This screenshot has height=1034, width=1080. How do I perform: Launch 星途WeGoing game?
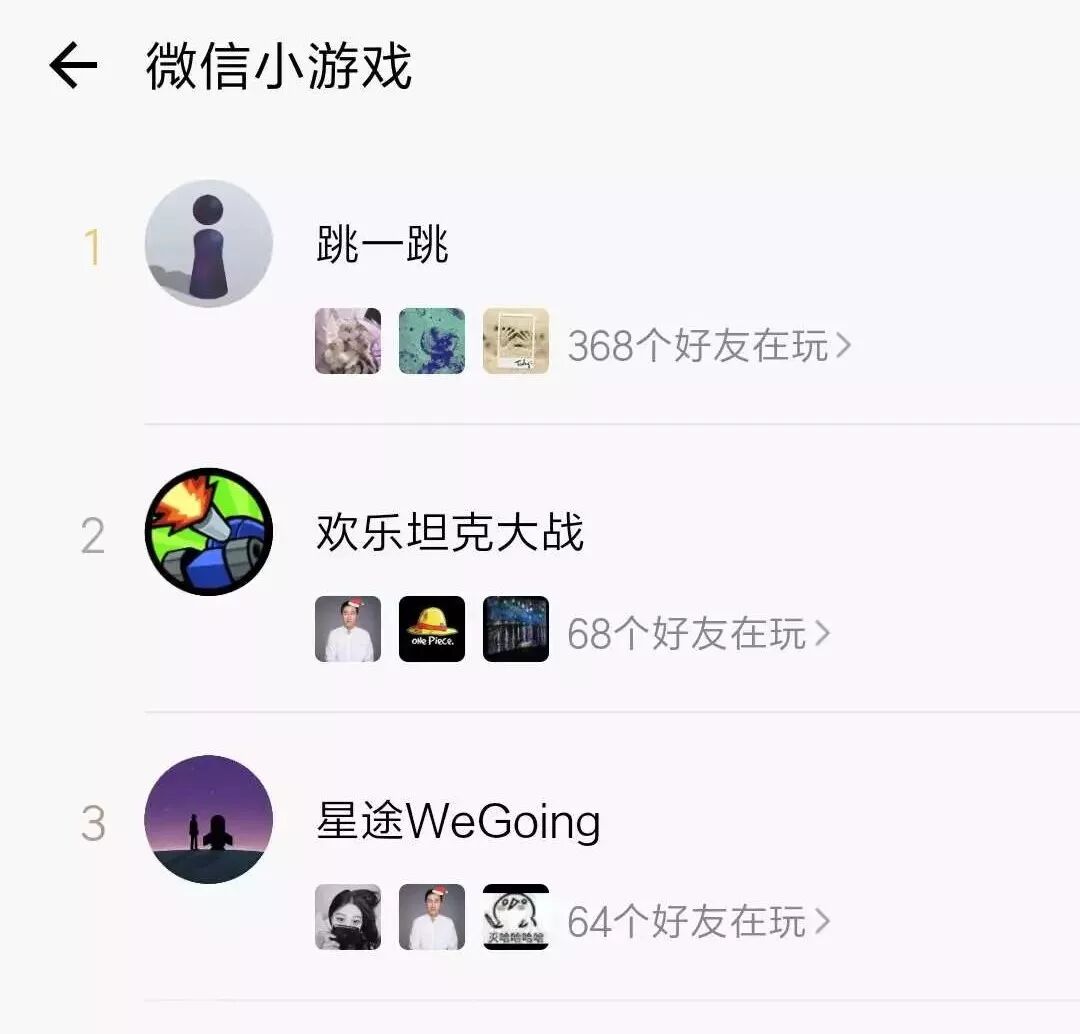[x=458, y=822]
